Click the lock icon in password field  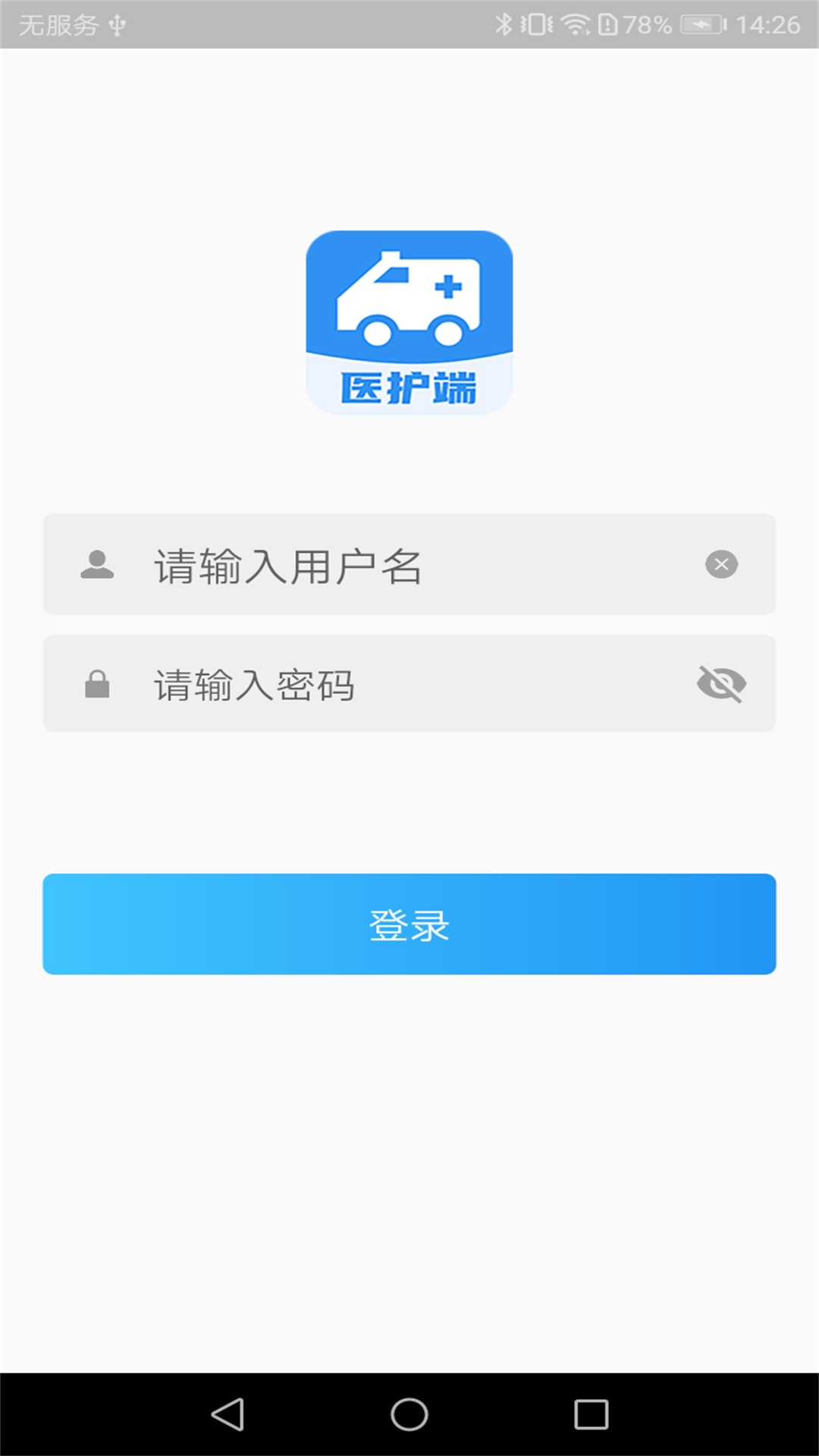tap(96, 682)
